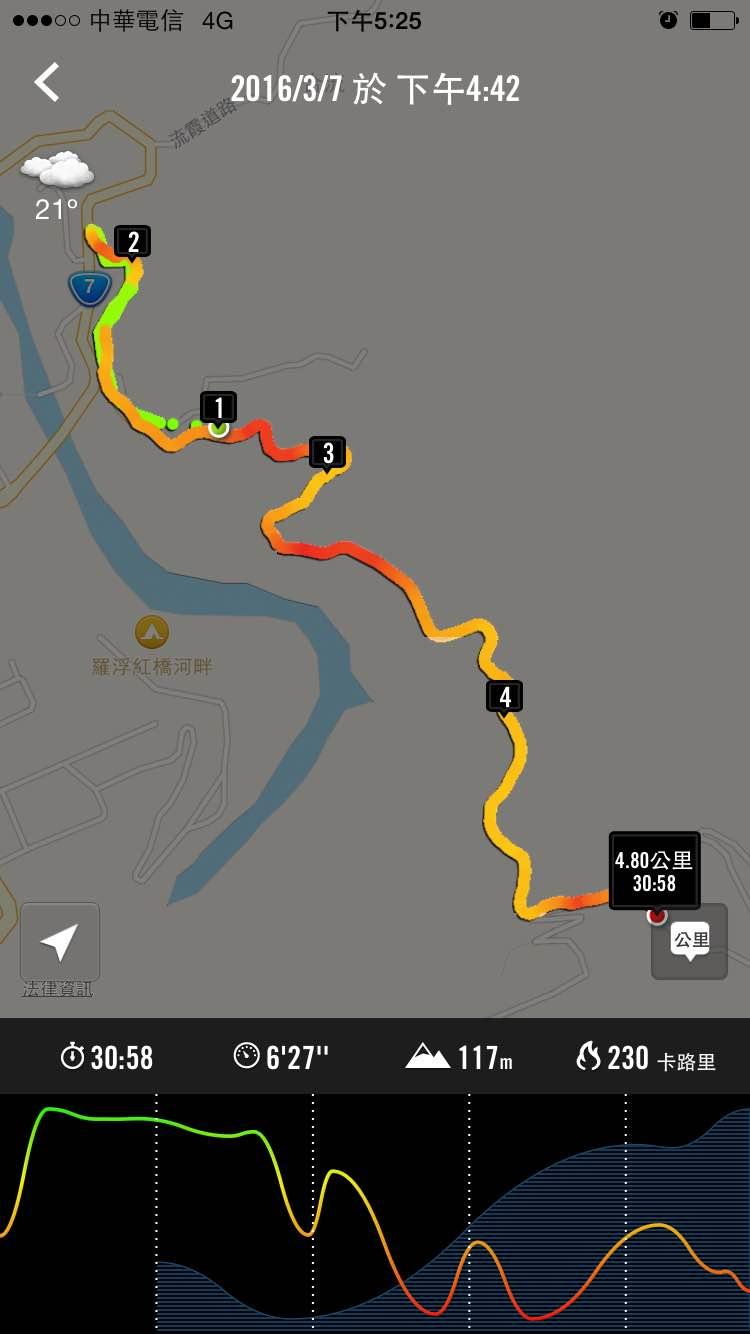This screenshot has height=1334, width=750.
Task: Select the kilometer 4 marker on the route
Action: coord(505,697)
